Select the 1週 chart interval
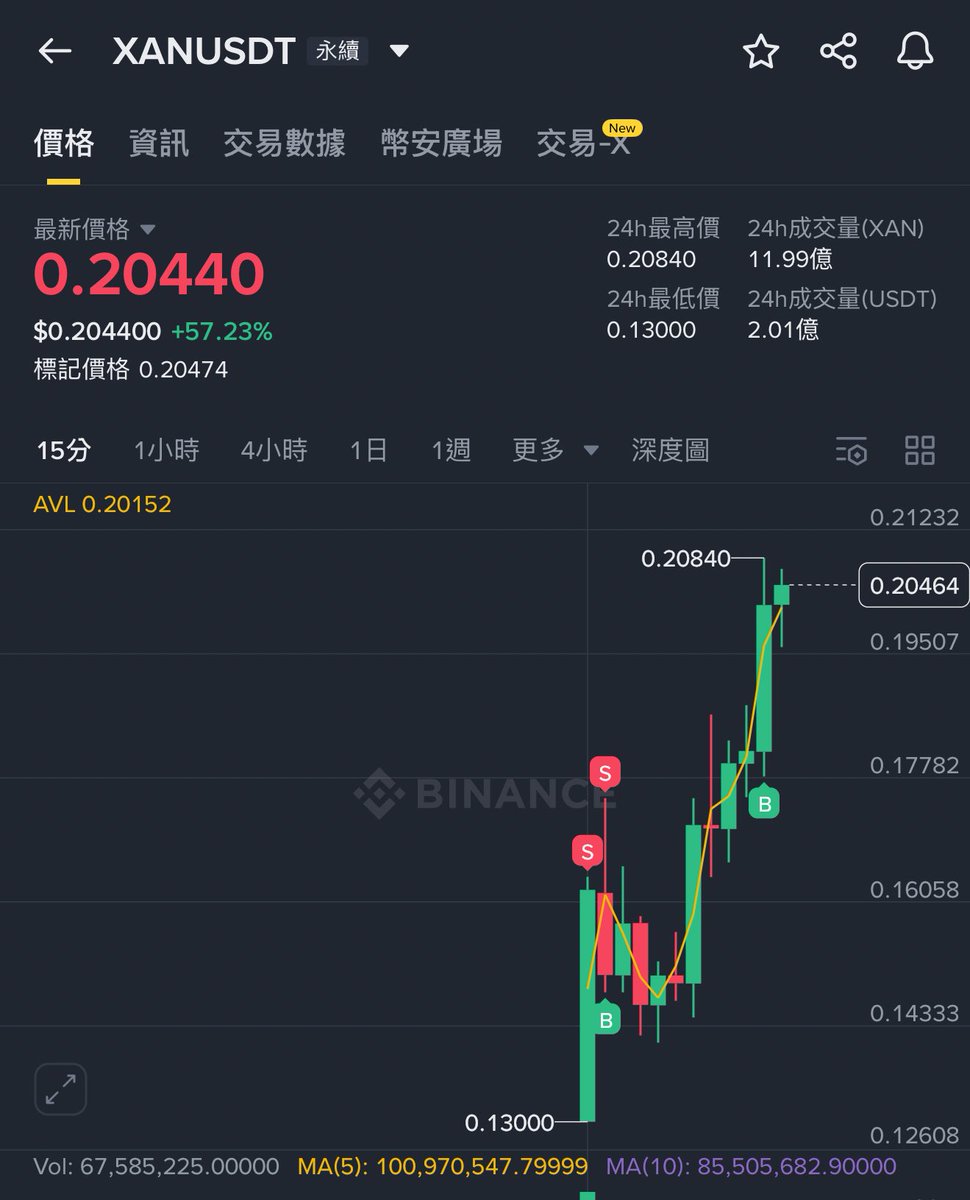The width and height of the screenshot is (970, 1200). tap(451, 451)
